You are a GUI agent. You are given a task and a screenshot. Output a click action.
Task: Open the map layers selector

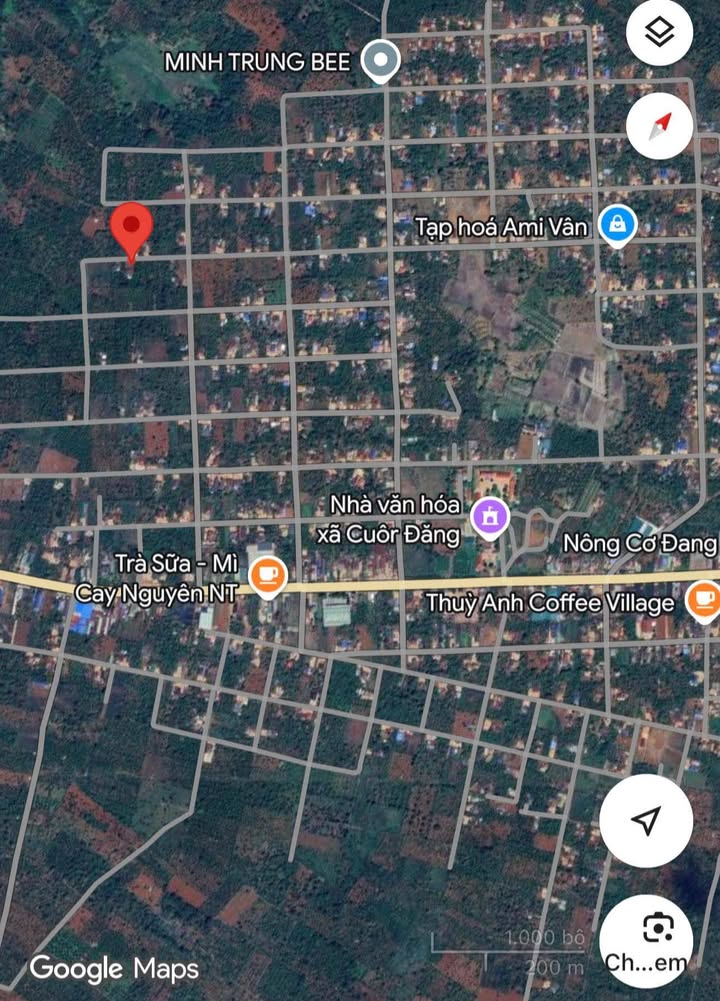[659, 34]
